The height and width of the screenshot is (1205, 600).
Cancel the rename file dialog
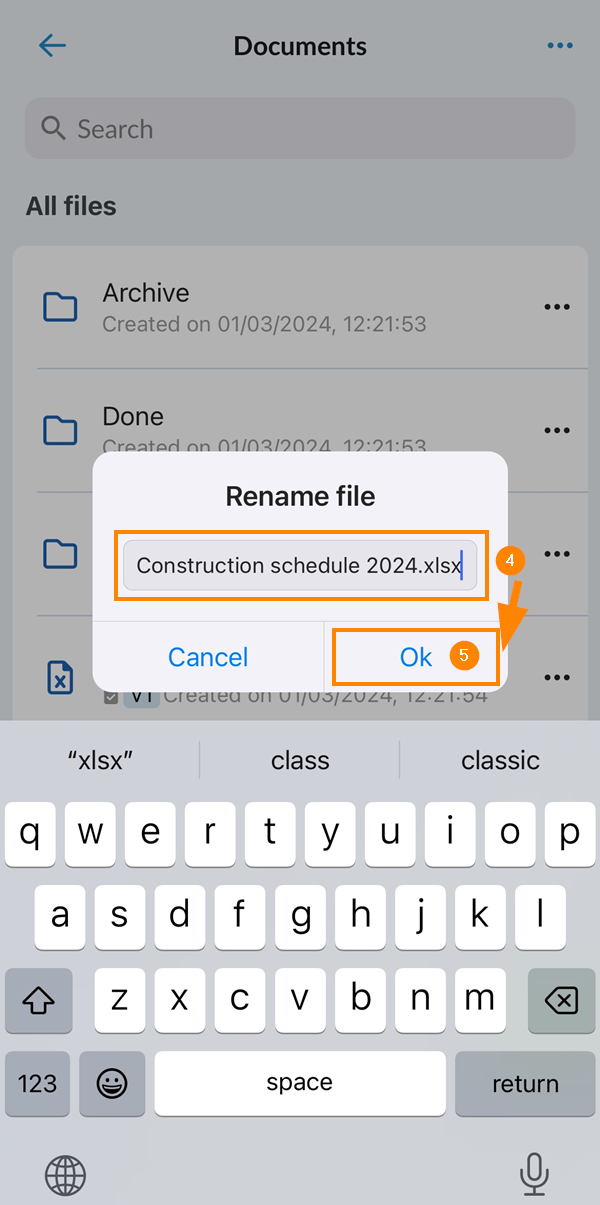click(x=208, y=657)
